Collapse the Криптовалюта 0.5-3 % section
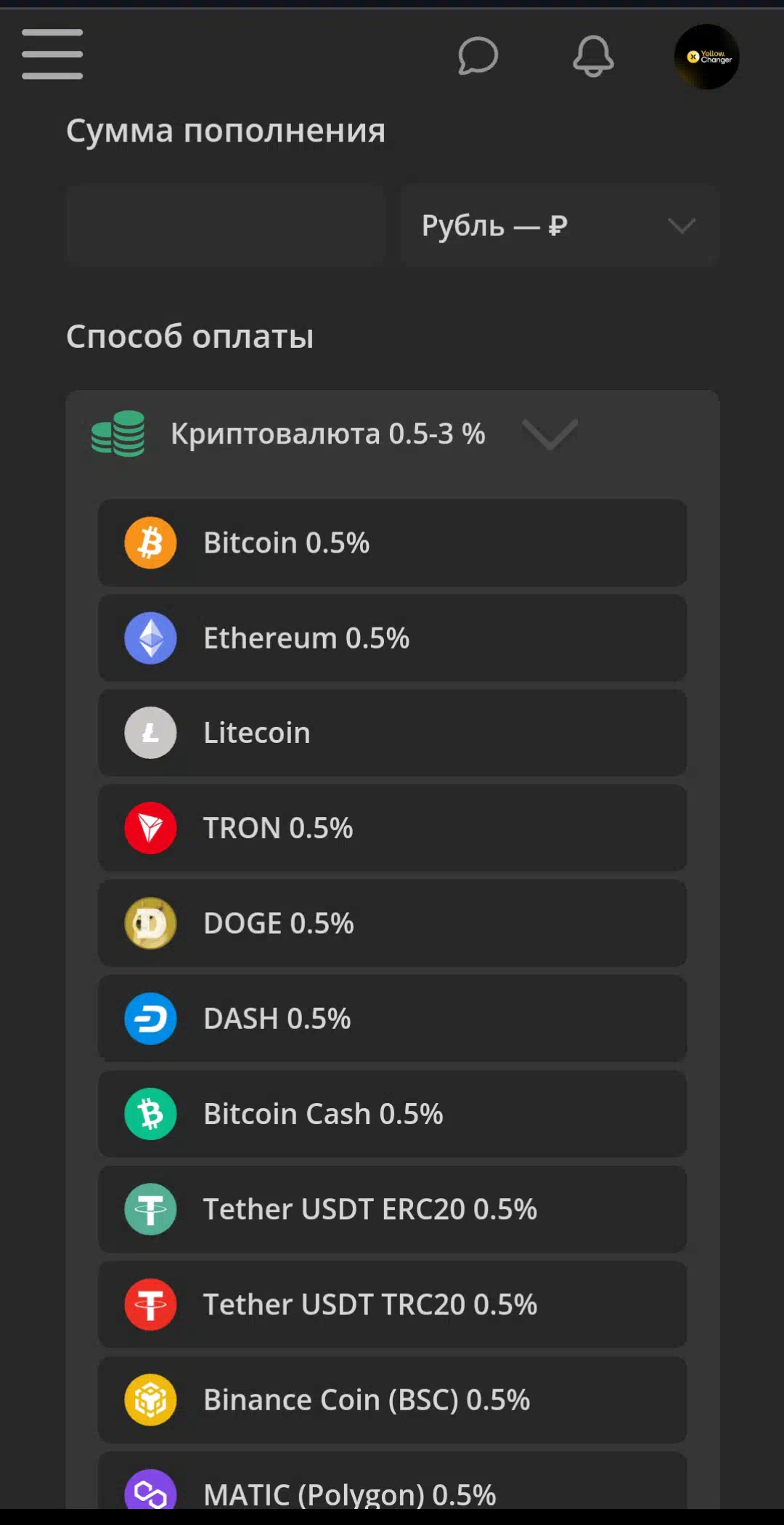Image resolution: width=784 pixels, height=1525 pixels. (x=392, y=434)
